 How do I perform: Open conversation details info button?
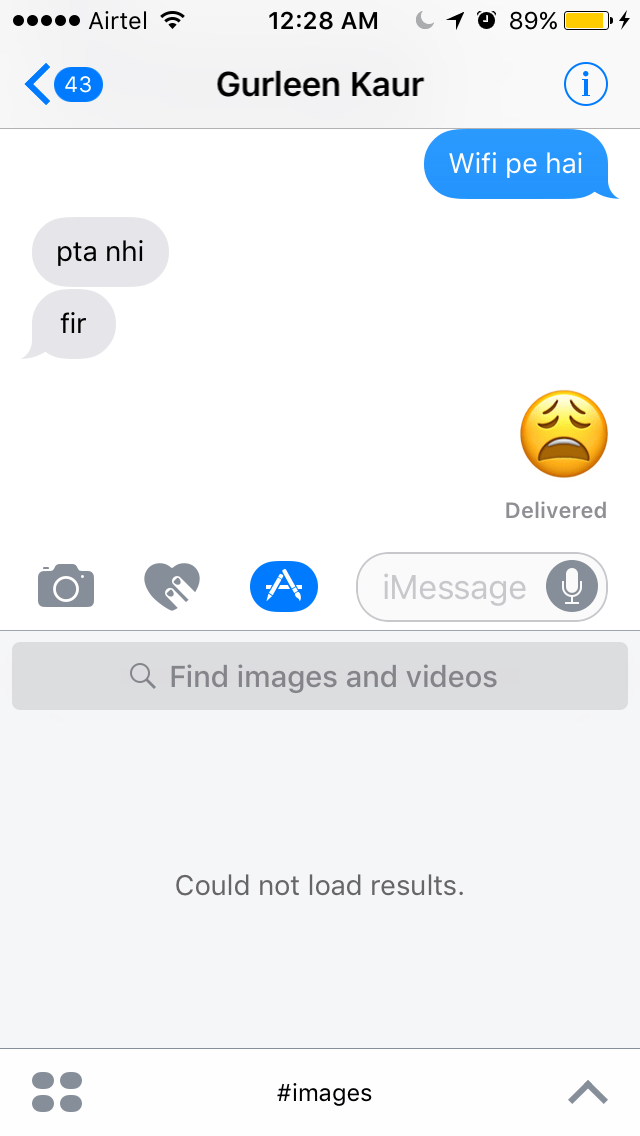(585, 85)
